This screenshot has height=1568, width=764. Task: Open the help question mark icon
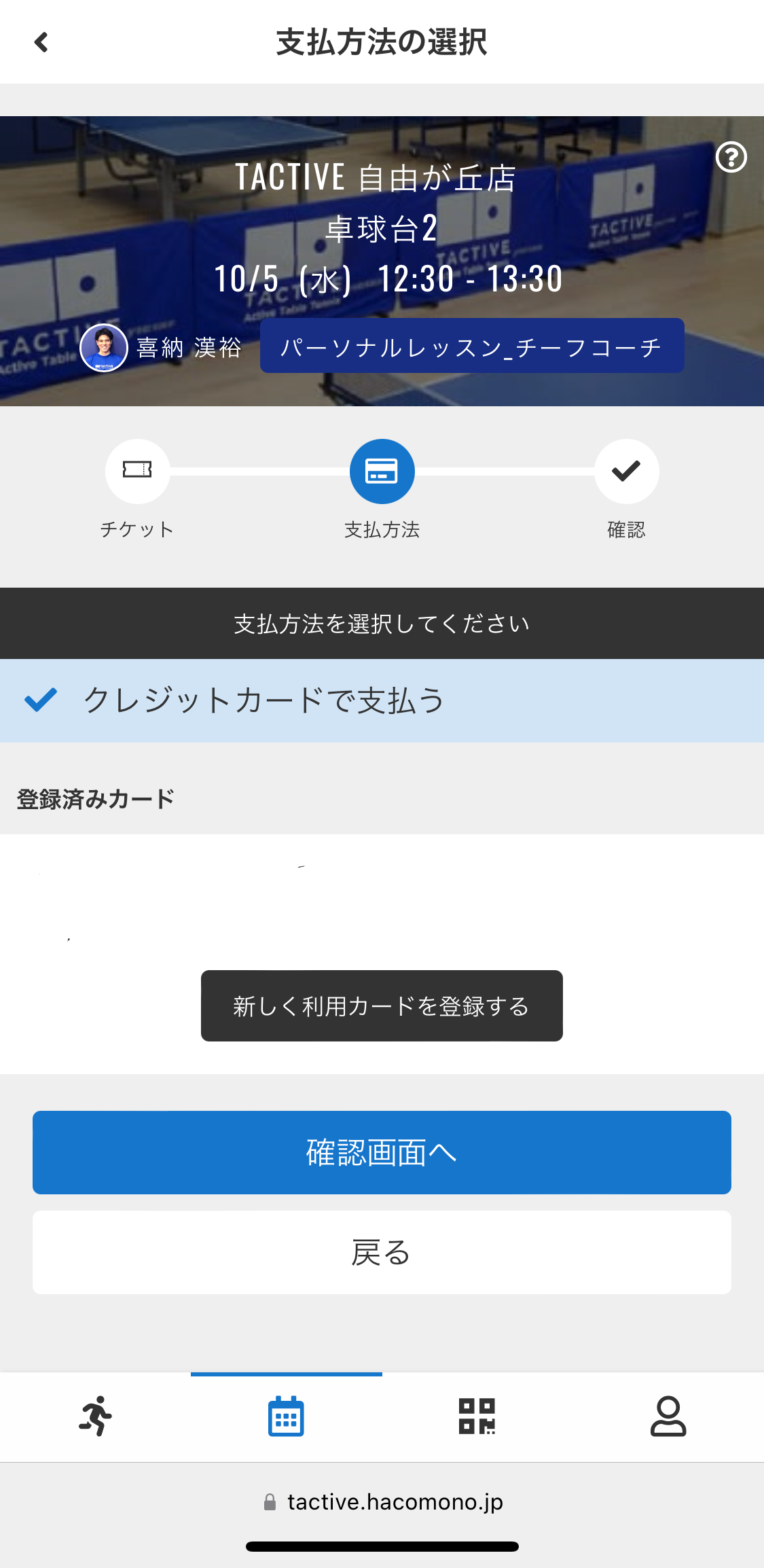point(731,157)
